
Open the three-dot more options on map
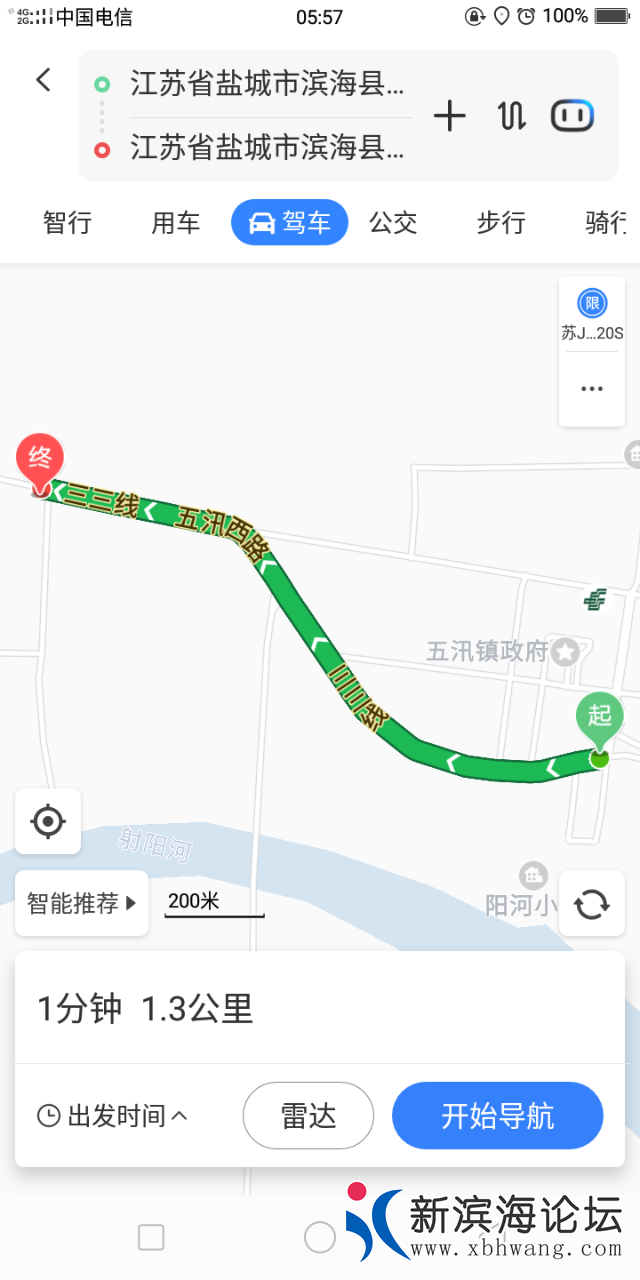[592, 389]
